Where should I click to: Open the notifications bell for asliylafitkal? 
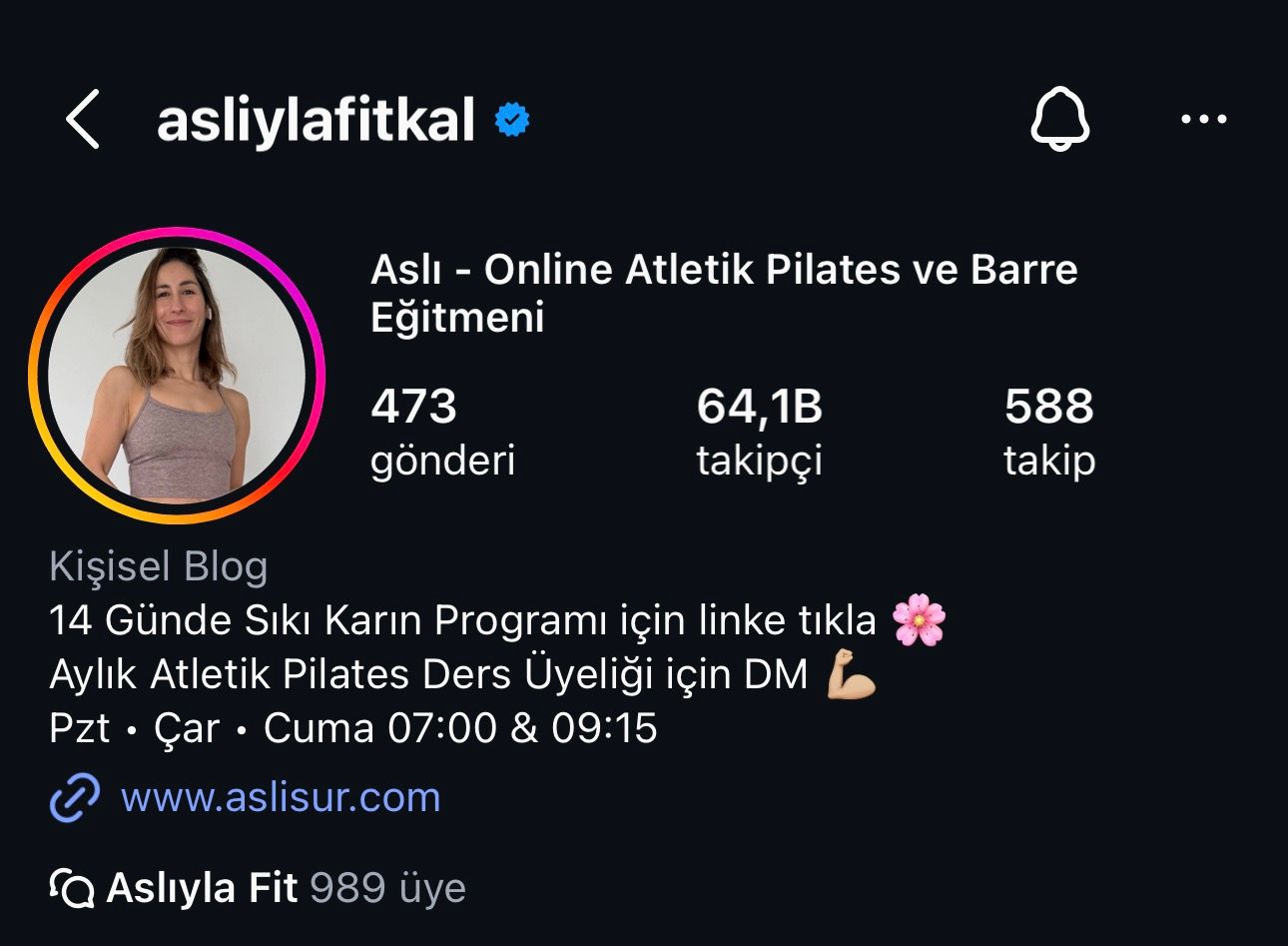[1059, 119]
